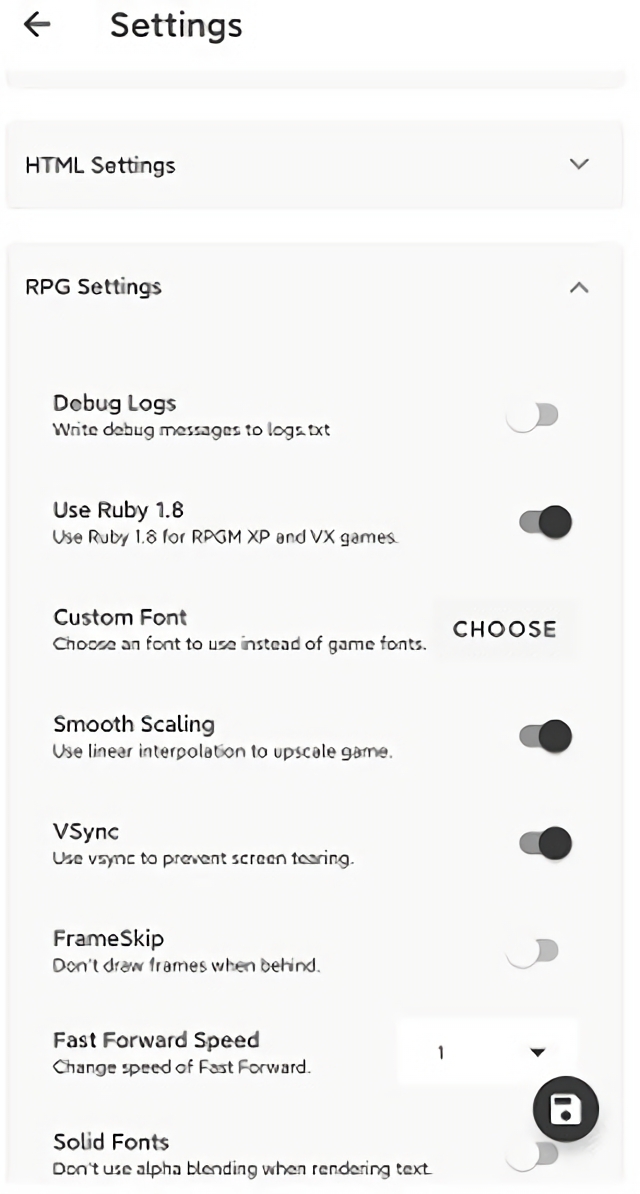Choose a custom font
Screen dimensions: 640x1194
pyautogui.click(x=504, y=629)
